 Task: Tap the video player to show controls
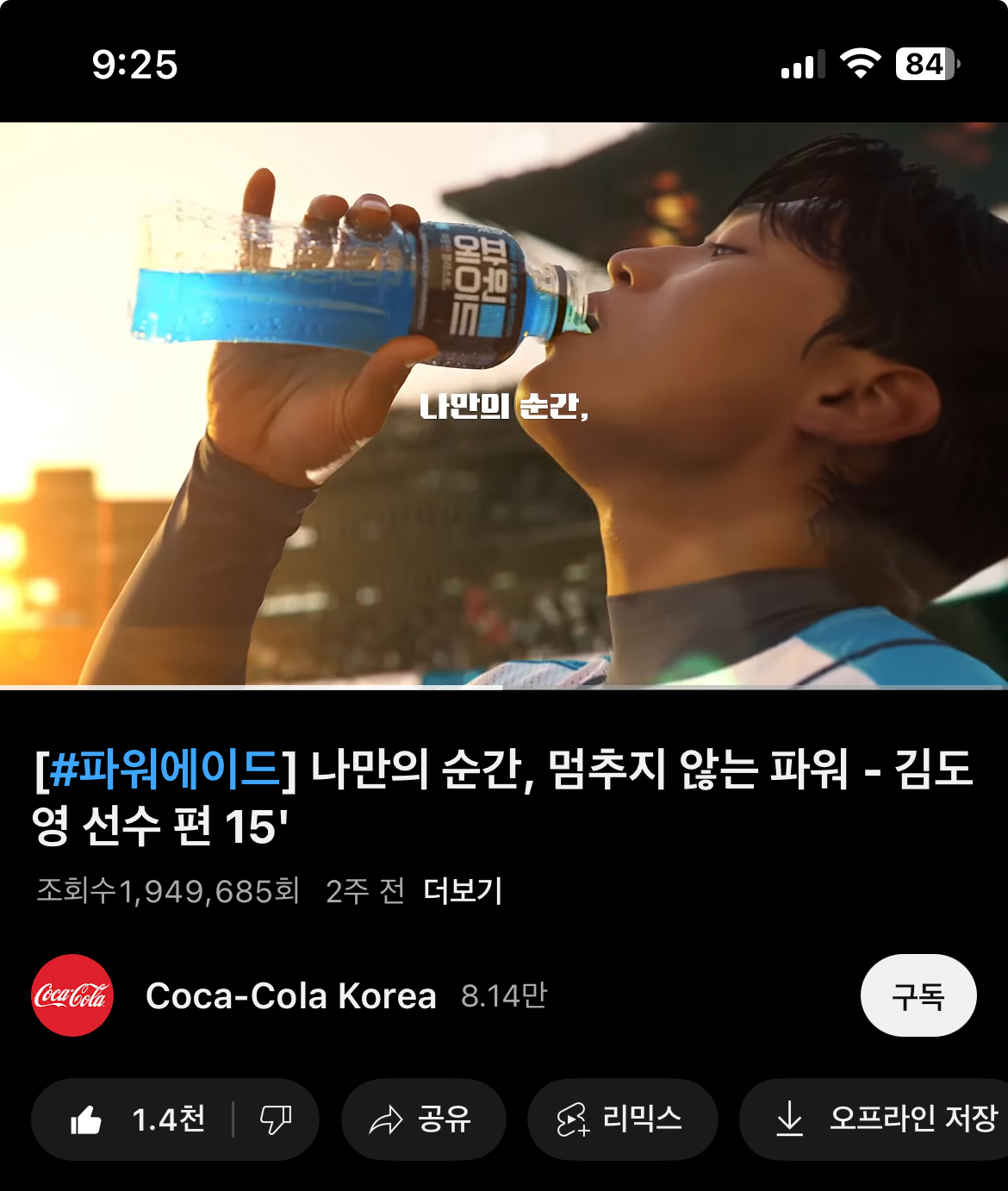click(x=504, y=405)
